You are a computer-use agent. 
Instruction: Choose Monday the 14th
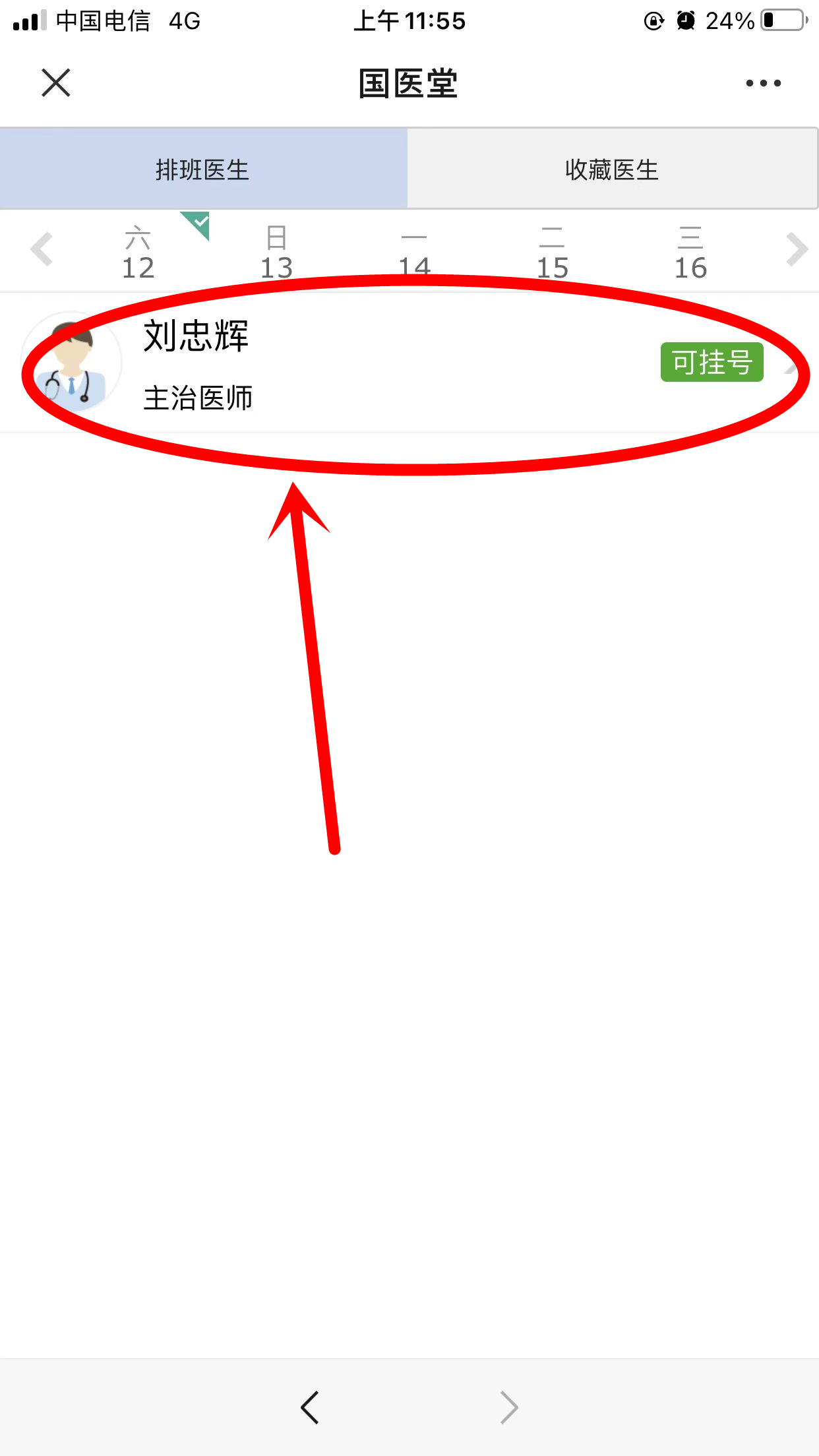[x=414, y=253]
